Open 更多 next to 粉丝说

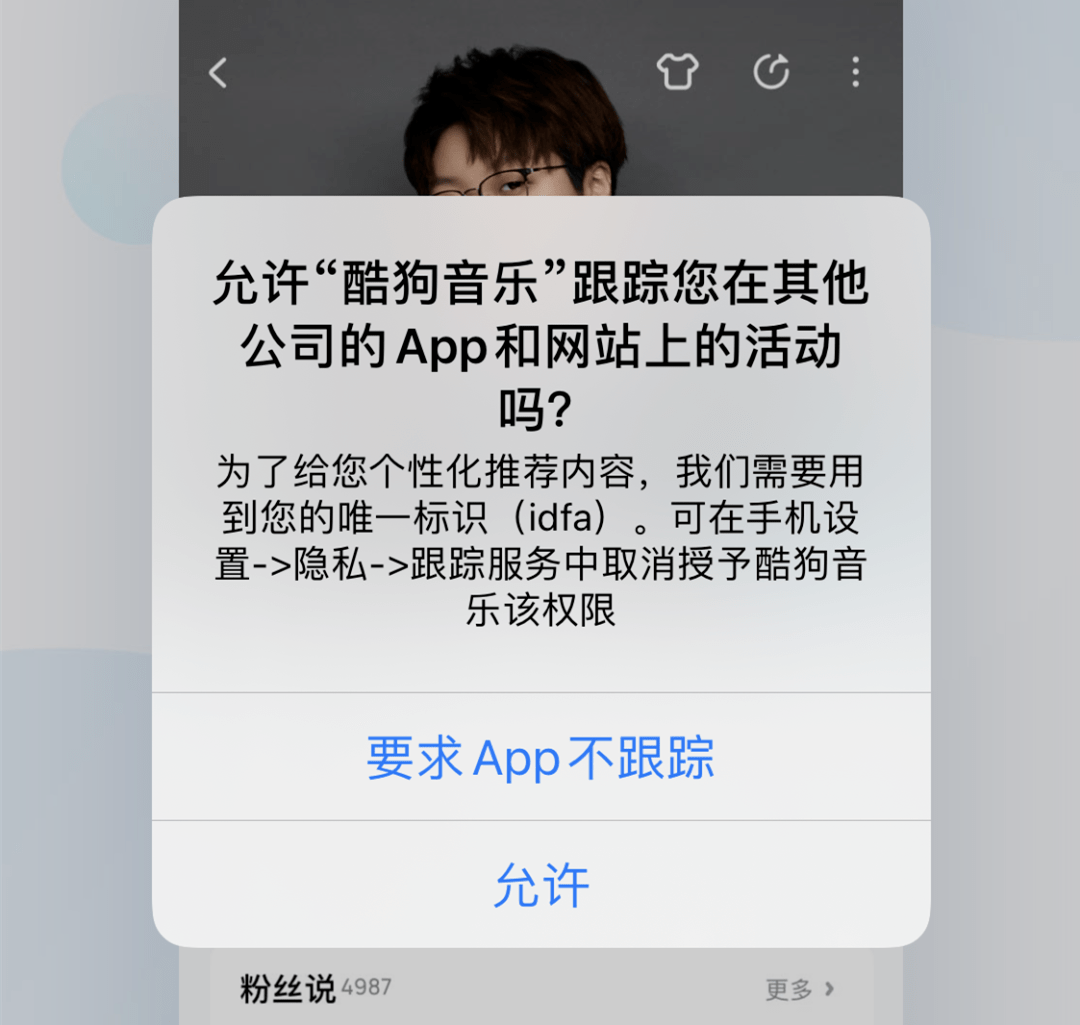point(799,989)
